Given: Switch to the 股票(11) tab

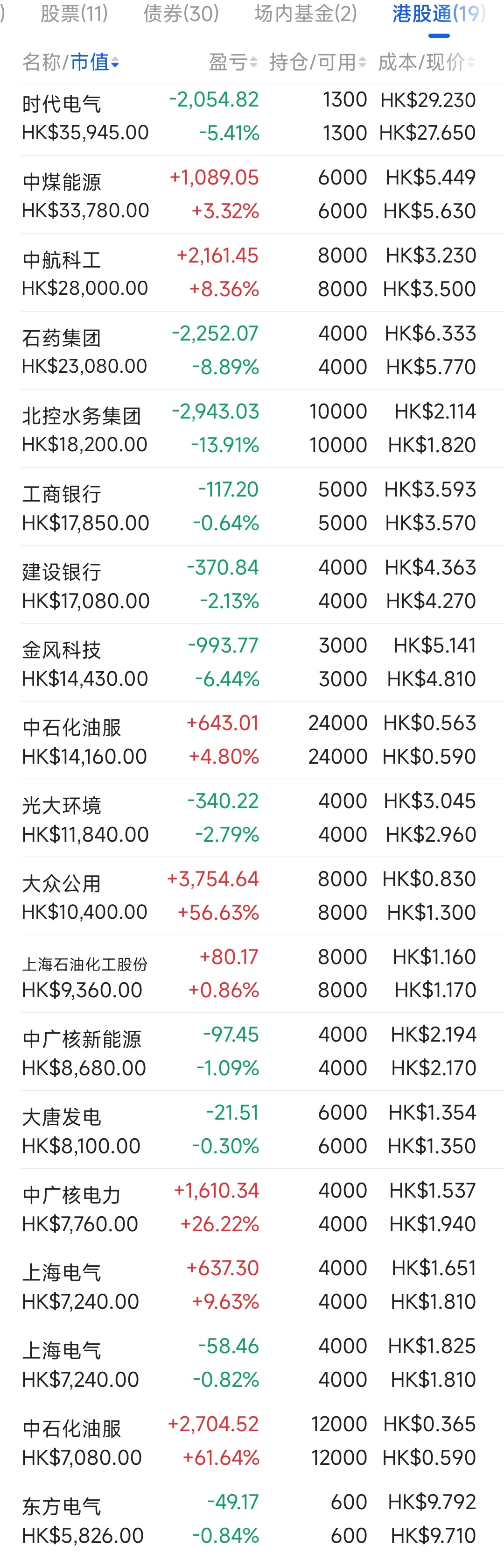Looking at the screenshot, I should tap(74, 14).
